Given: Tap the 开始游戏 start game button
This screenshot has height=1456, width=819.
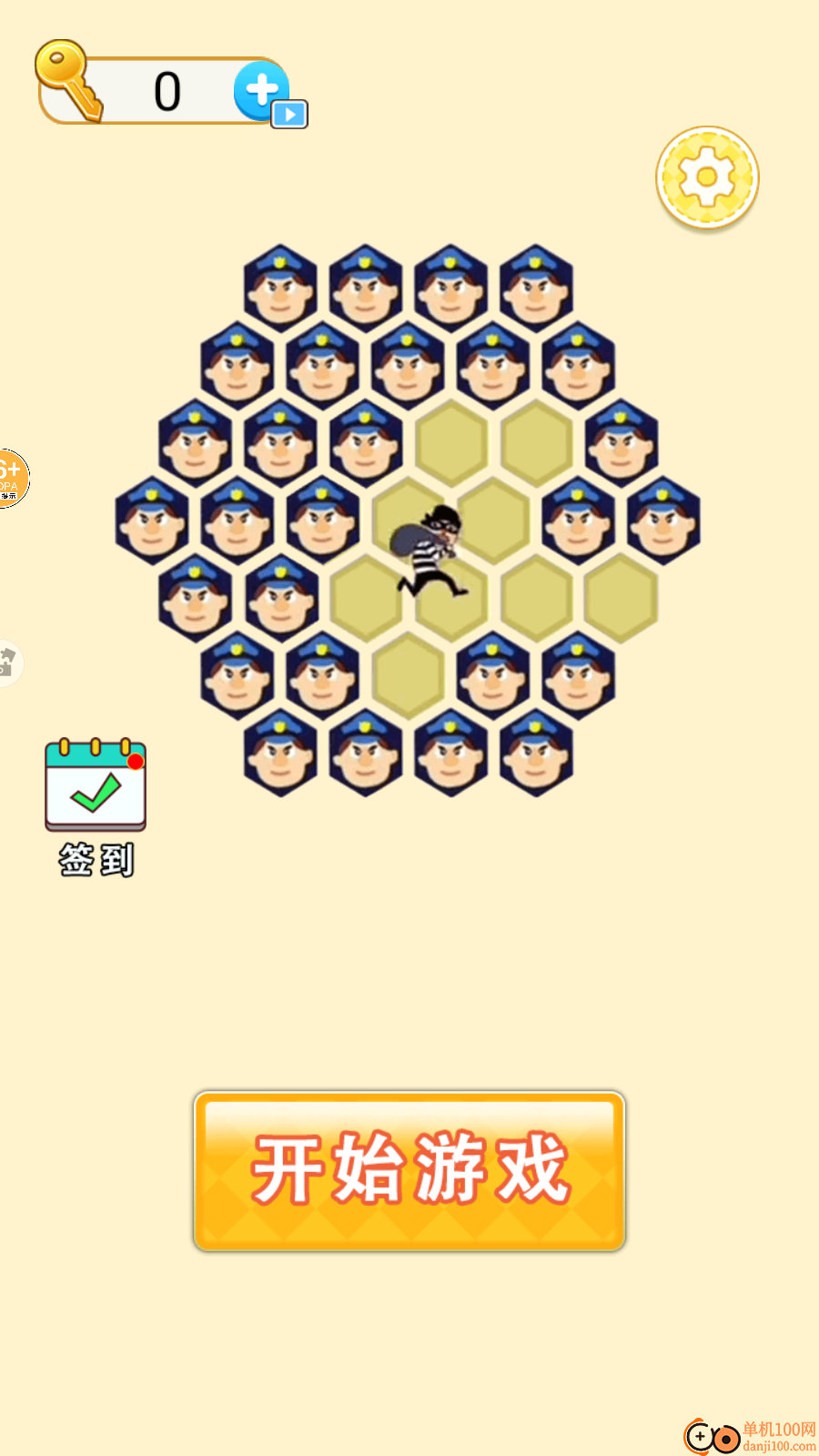Looking at the screenshot, I should (x=409, y=1171).
